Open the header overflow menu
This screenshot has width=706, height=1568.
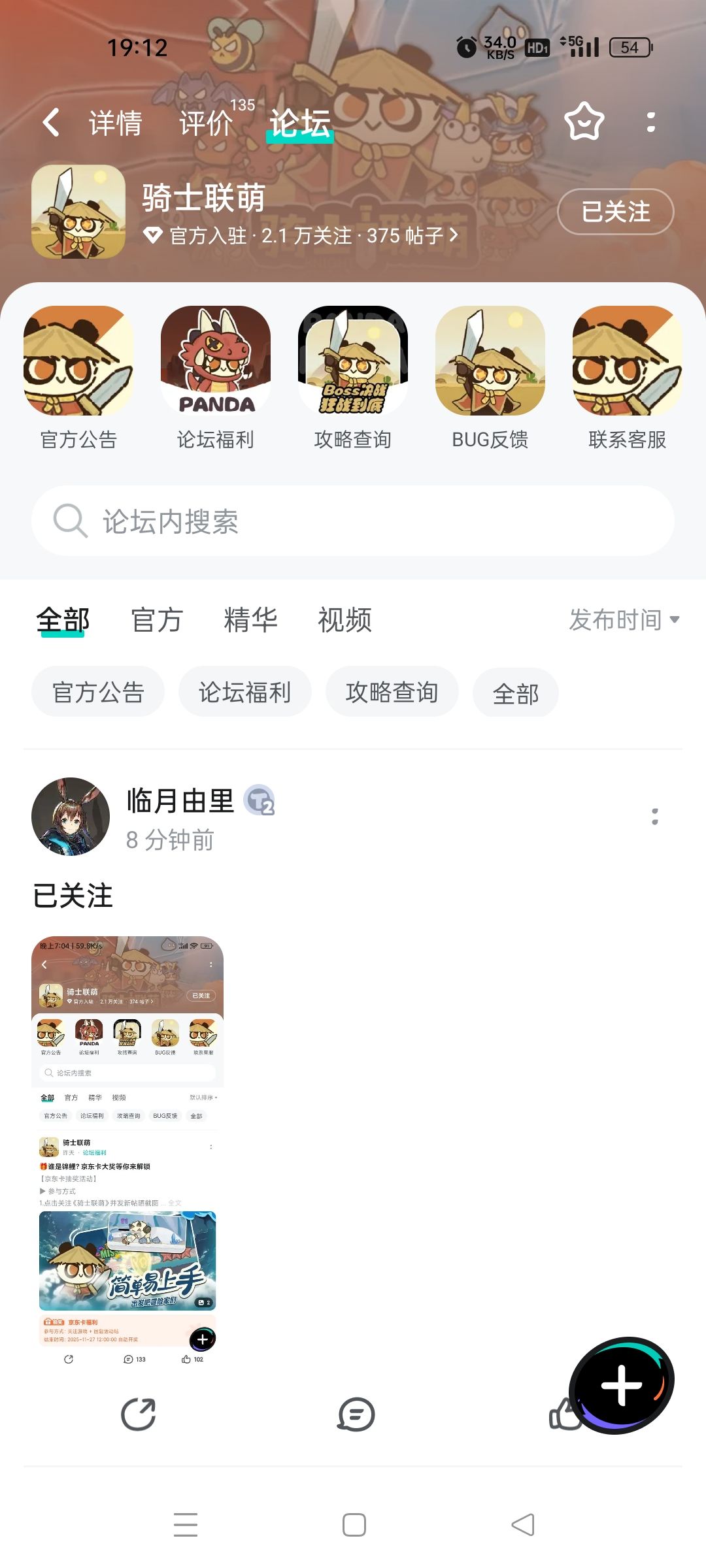(x=650, y=122)
